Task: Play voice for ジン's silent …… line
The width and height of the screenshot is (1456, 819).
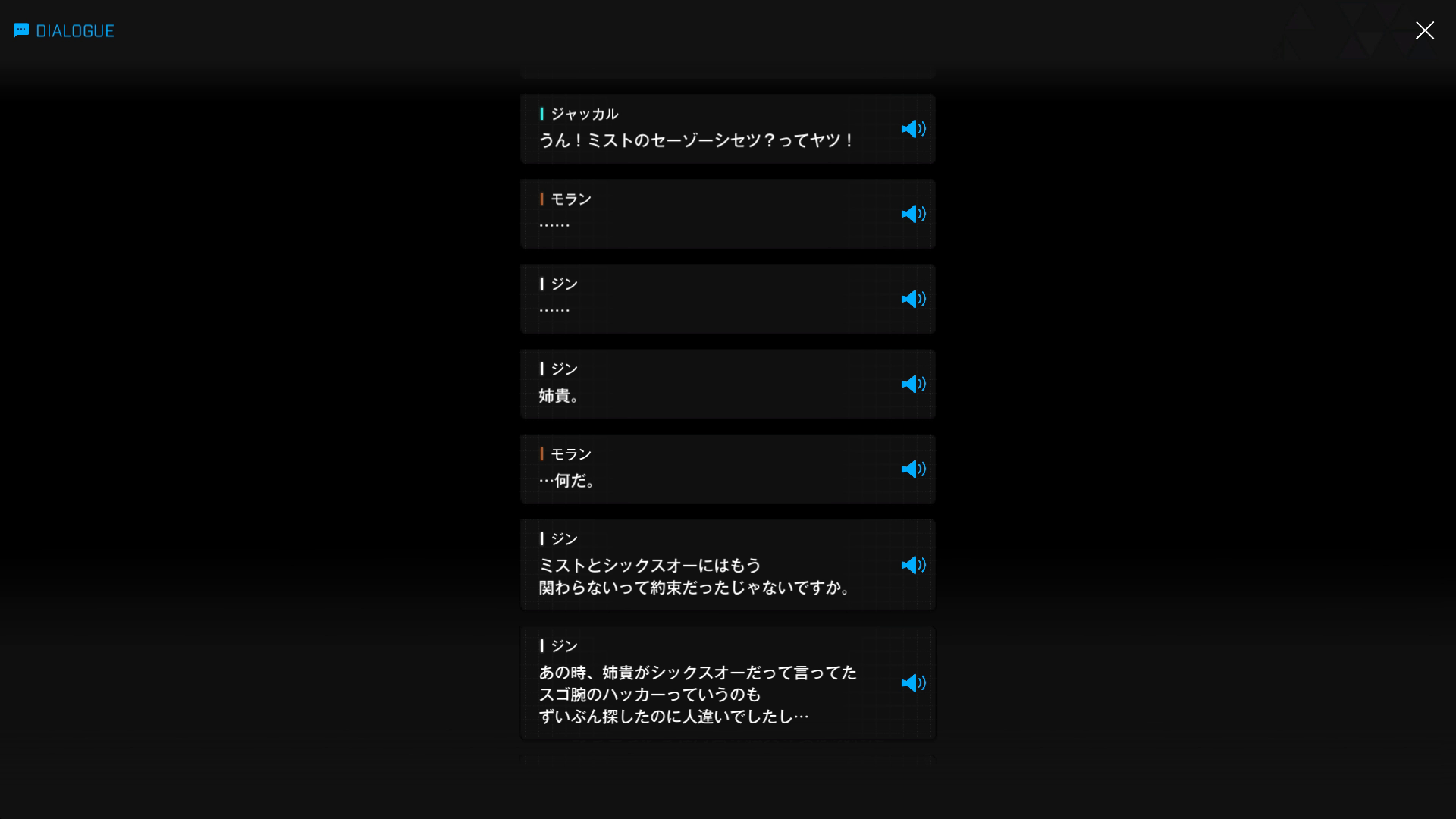Action: pyautogui.click(x=913, y=299)
